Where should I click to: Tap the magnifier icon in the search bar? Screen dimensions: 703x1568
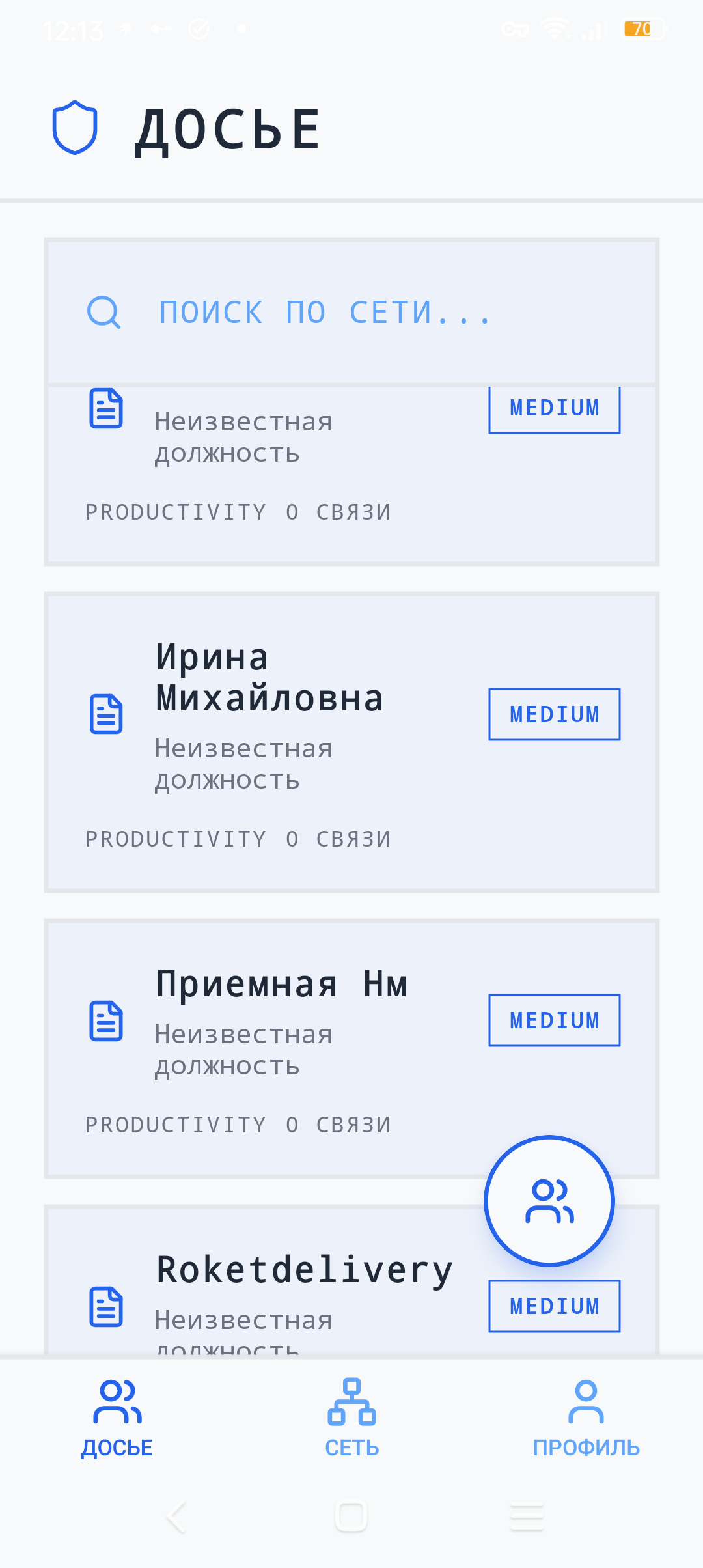(x=103, y=312)
